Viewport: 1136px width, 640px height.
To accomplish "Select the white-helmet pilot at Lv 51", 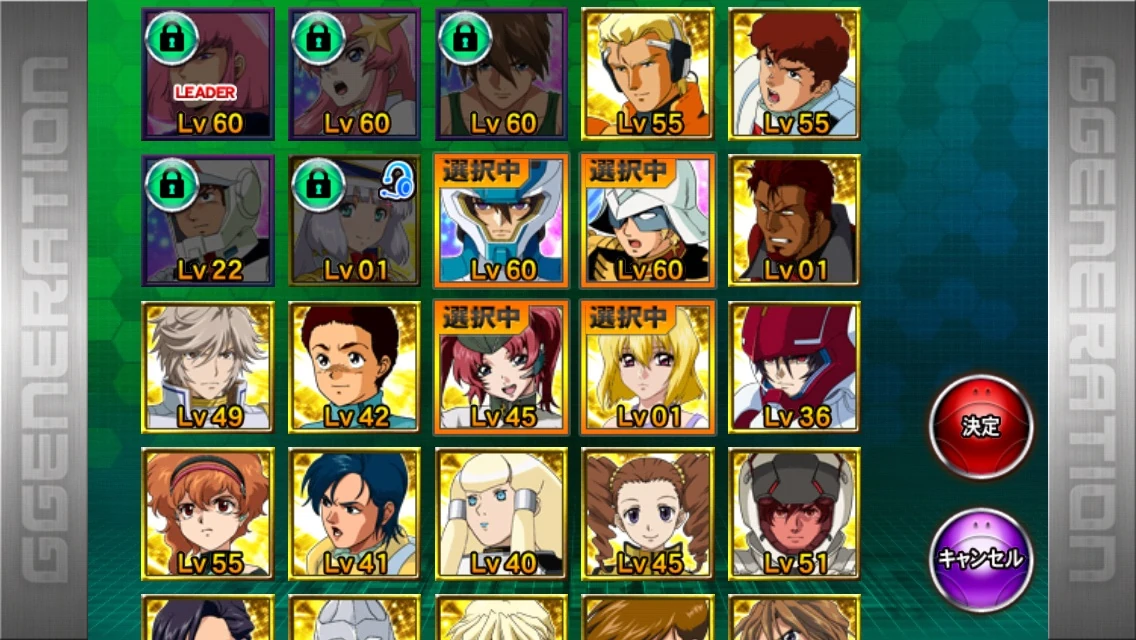I will click(x=795, y=513).
